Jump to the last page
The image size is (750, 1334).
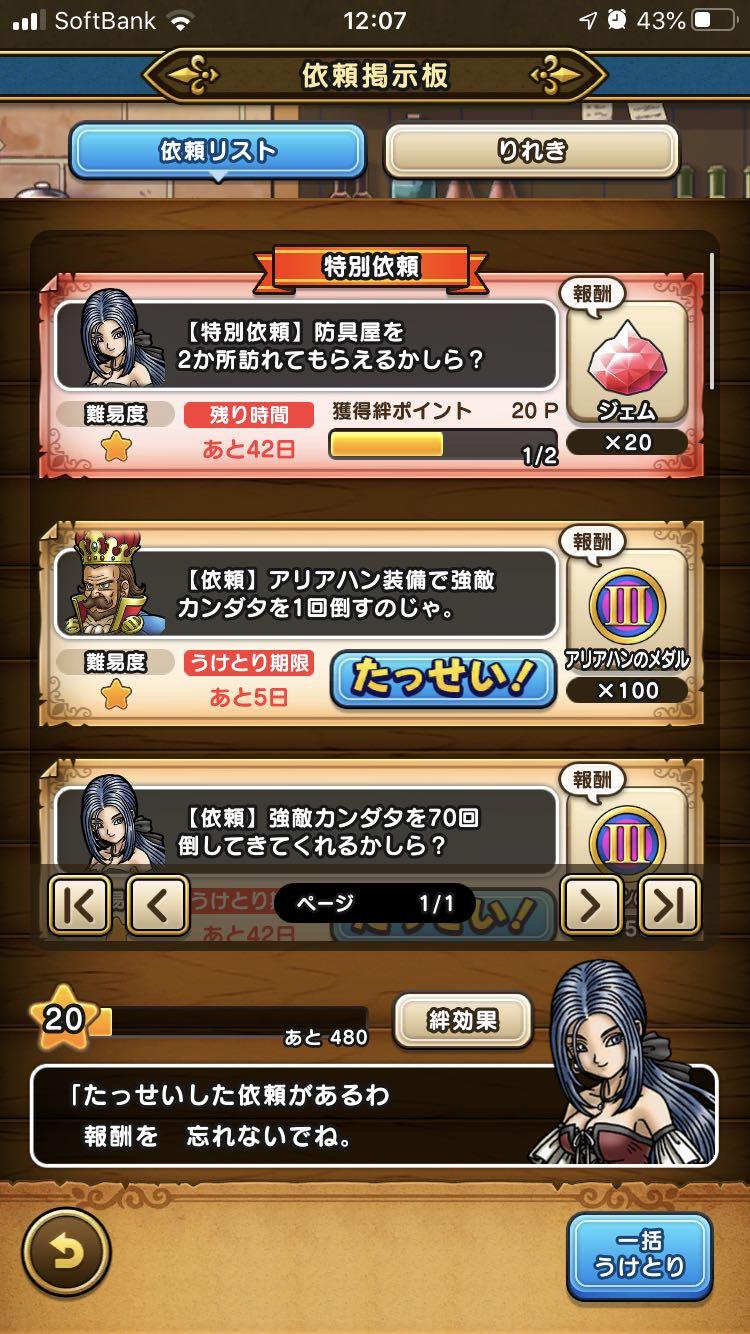(x=670, y=905)
